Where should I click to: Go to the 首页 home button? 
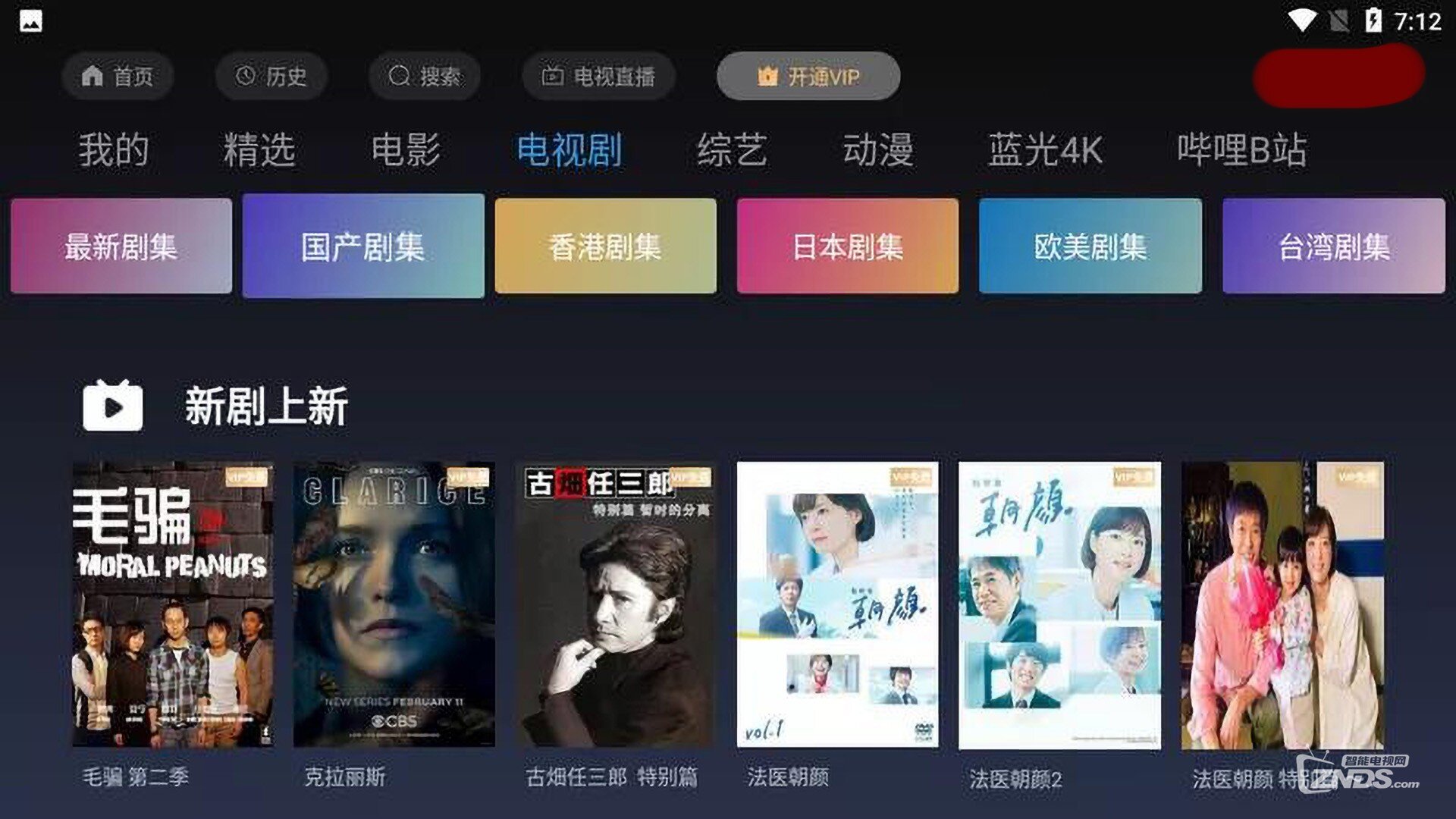(118, 76)
